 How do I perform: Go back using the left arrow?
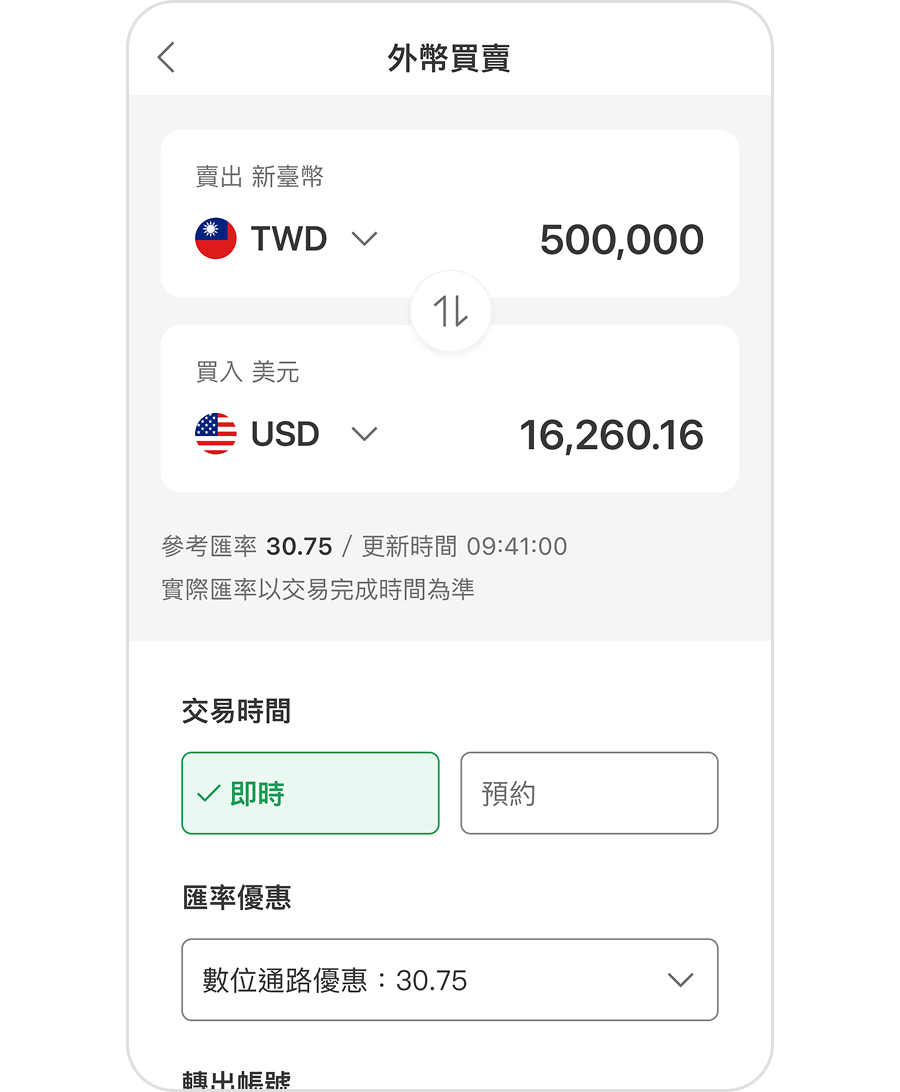pos(166,57)
